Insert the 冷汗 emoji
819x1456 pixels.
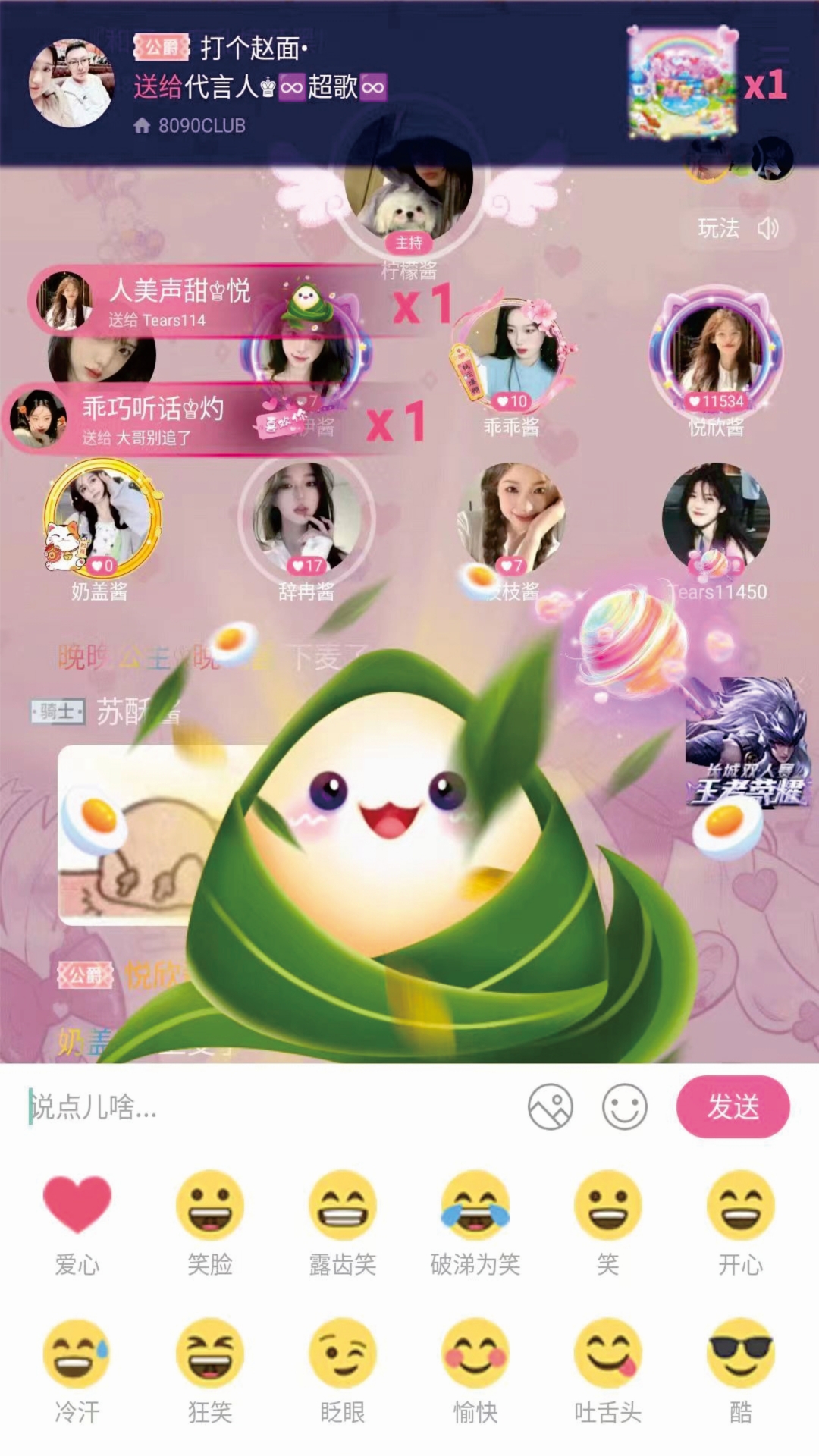[x=77, y=1354]
